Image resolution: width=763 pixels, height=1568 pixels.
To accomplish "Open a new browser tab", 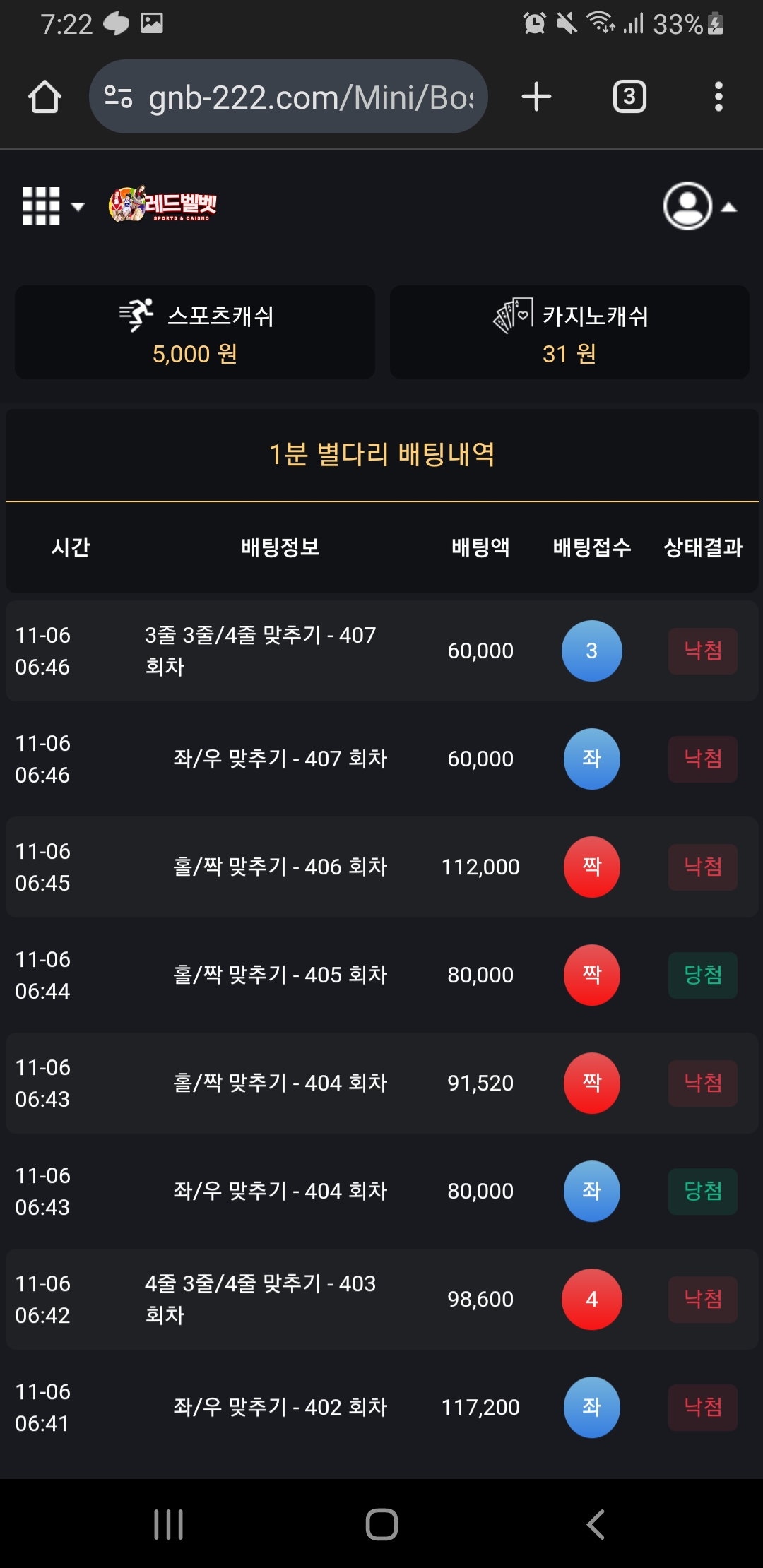I will (536, 97).
